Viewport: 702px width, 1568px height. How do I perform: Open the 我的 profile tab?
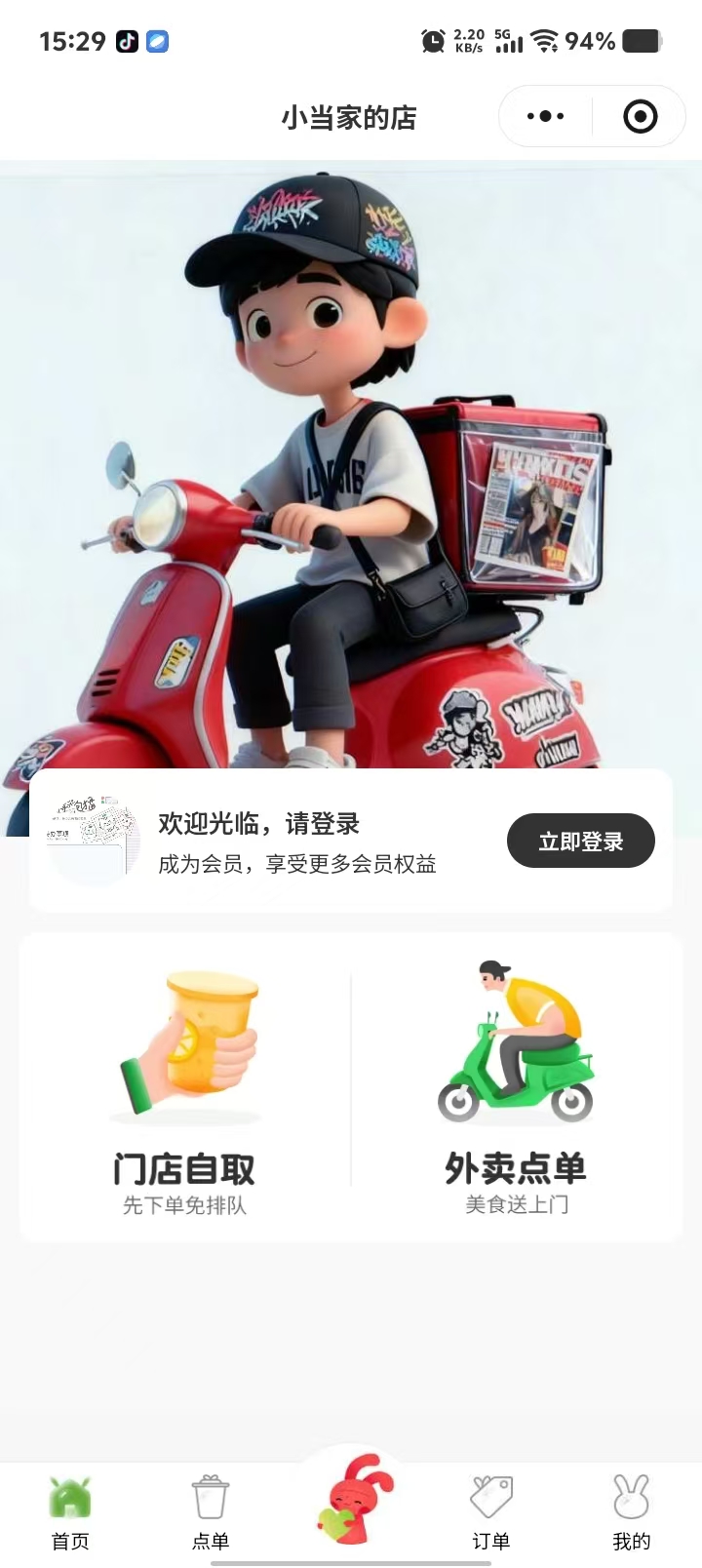point(631,1513)
